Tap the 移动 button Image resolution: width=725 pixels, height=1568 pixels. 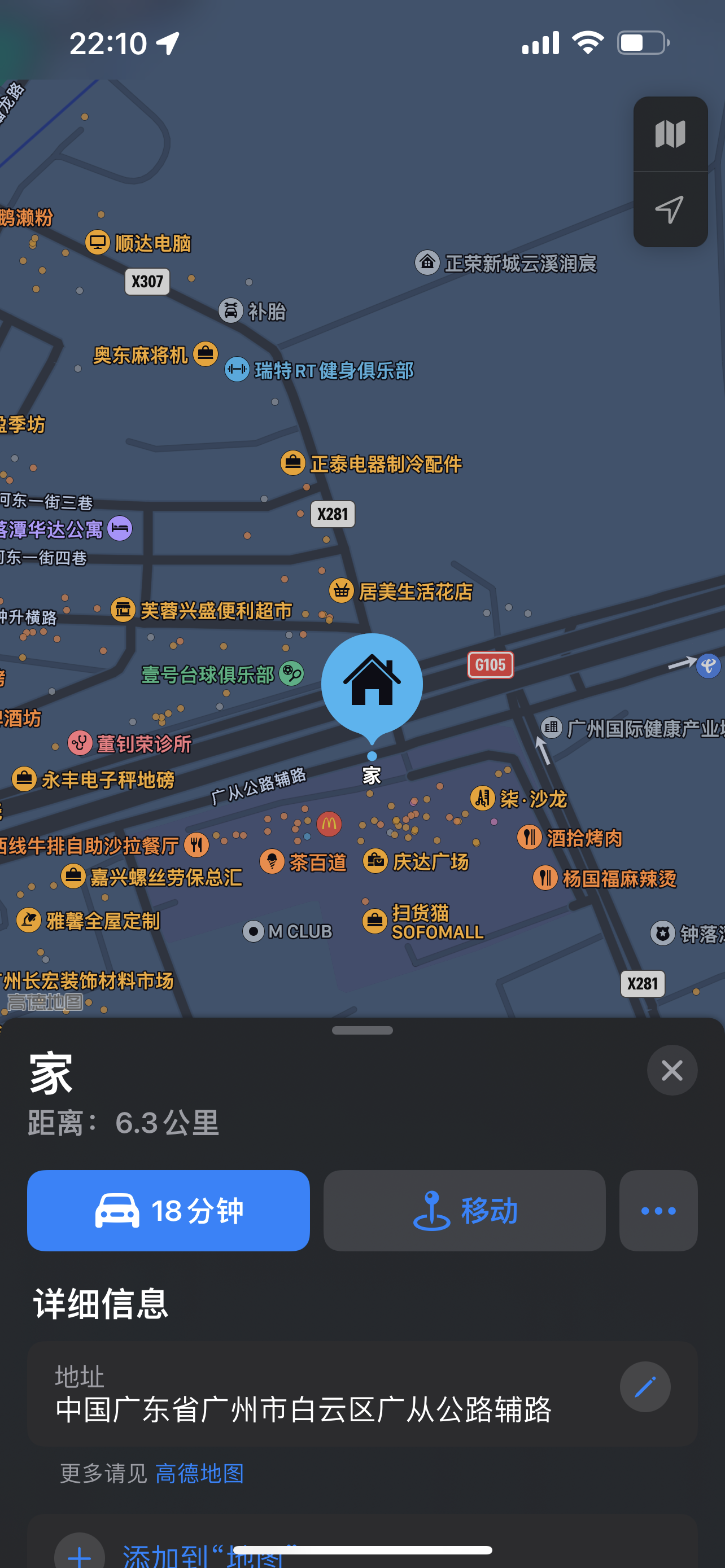click(464, 1210)
